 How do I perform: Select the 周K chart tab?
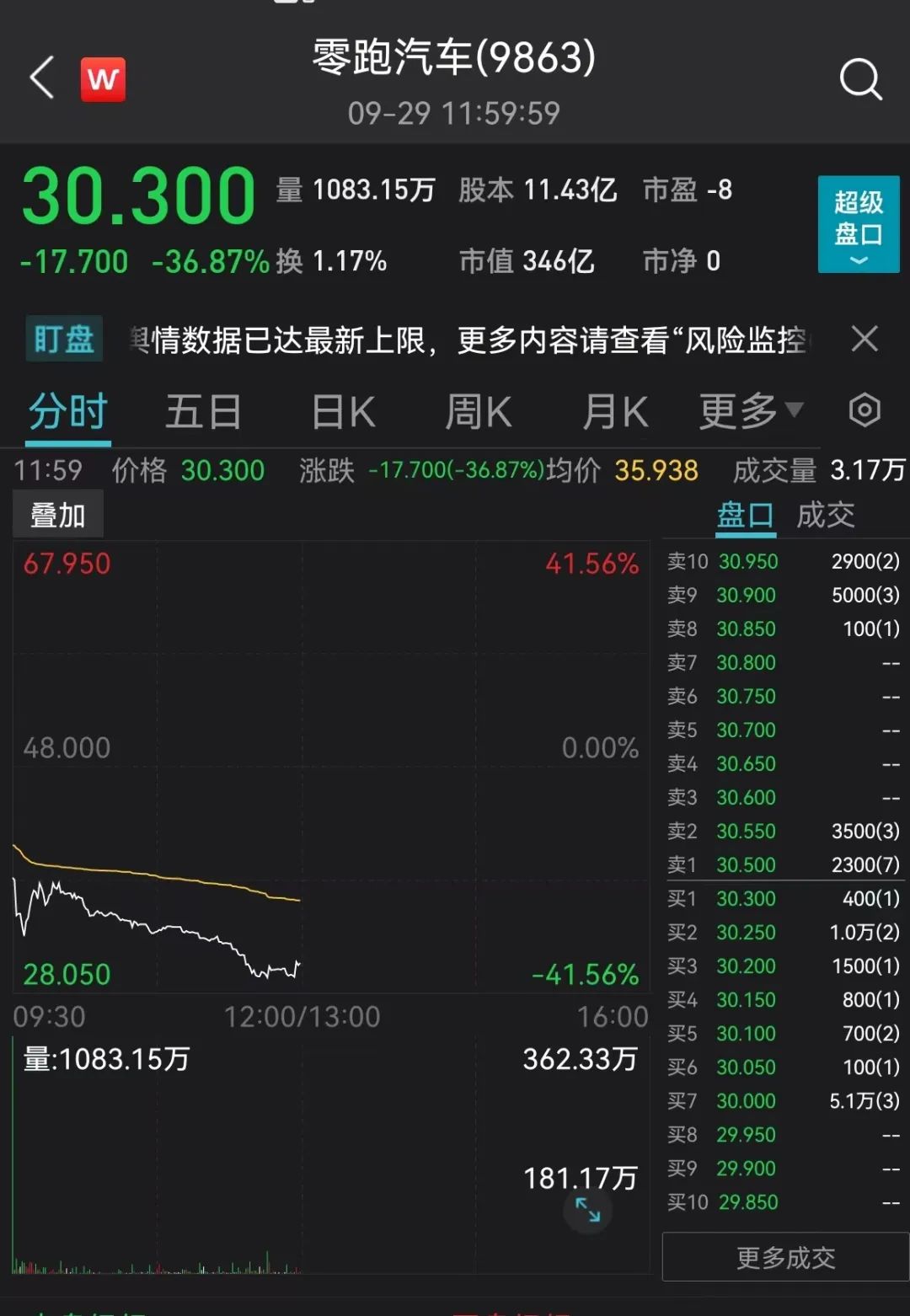click(478, 413)
